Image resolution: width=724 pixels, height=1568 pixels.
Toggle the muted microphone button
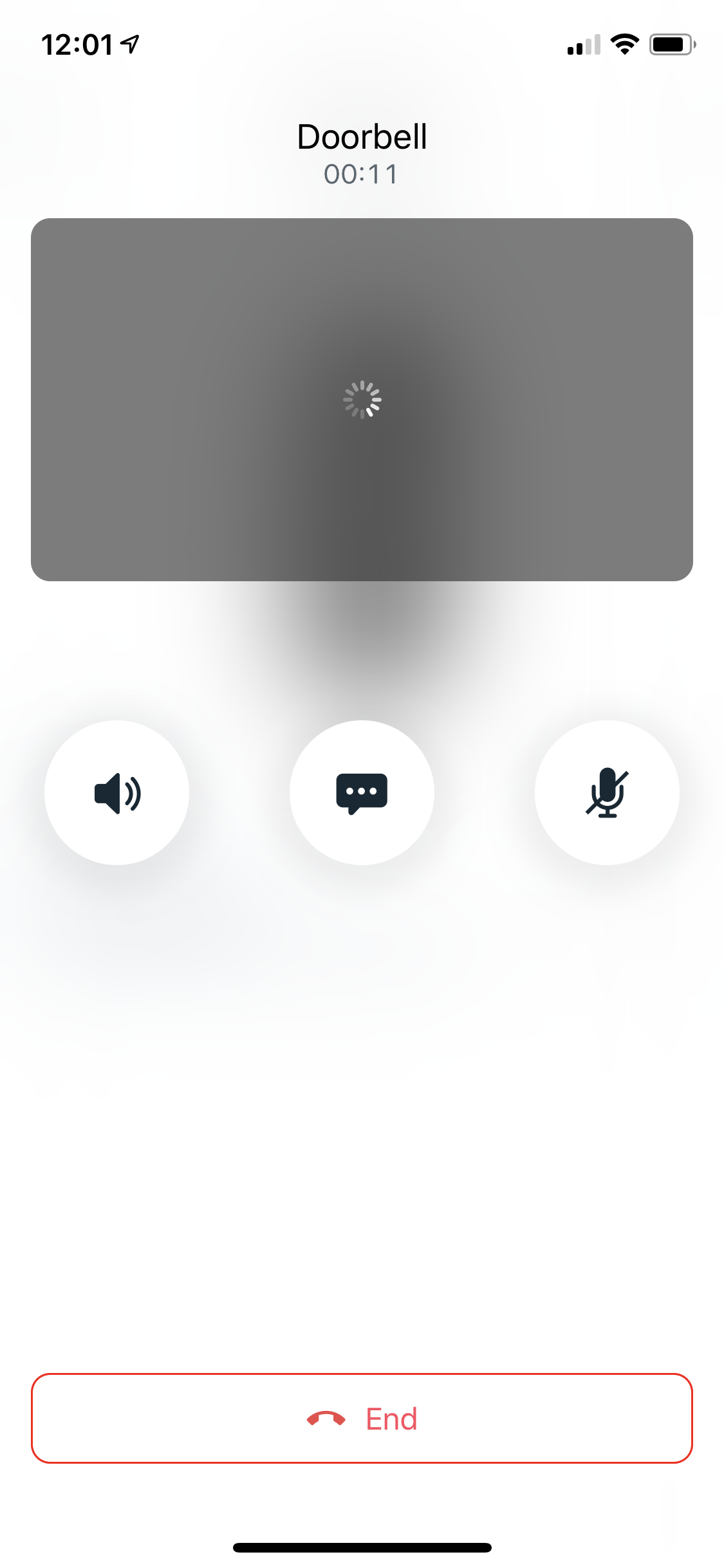point(607,792)
